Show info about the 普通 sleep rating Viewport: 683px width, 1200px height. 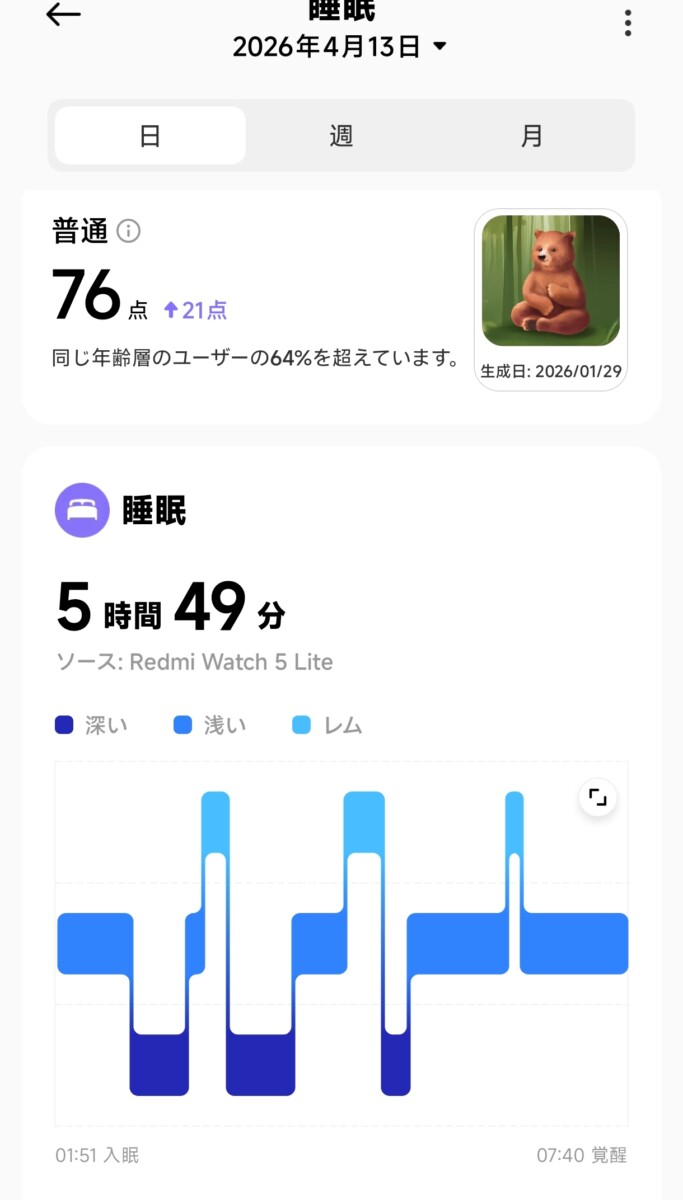point(129,232)
